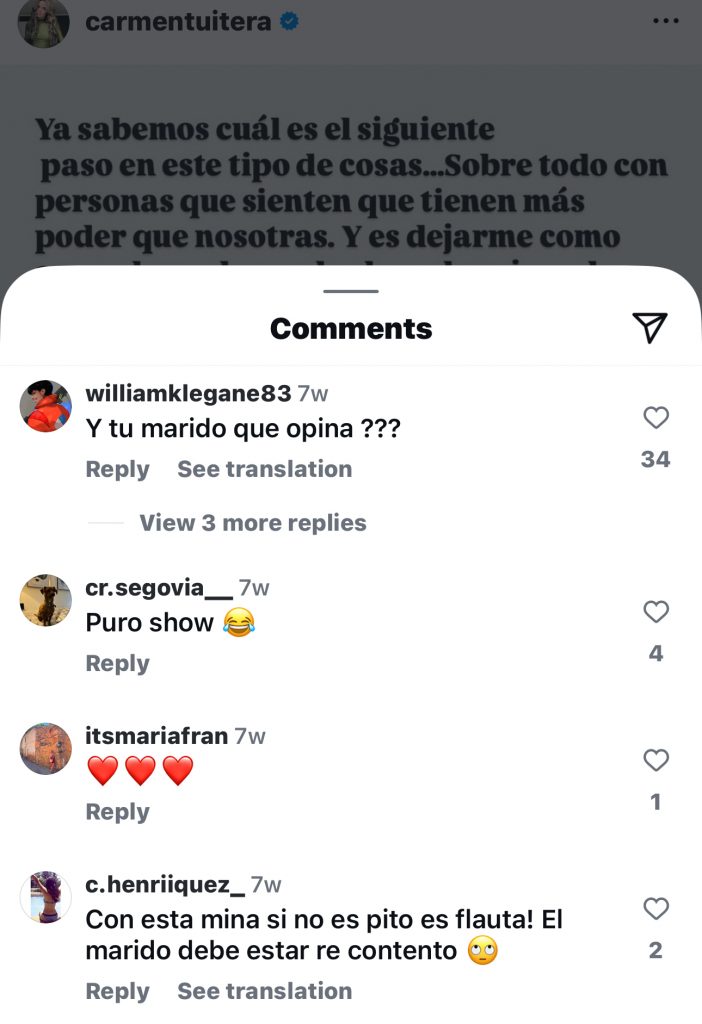This screenshot has width=702, height=1024.
Task: View c.henriiquez_'s profile via username
Action: click(165, 884)
